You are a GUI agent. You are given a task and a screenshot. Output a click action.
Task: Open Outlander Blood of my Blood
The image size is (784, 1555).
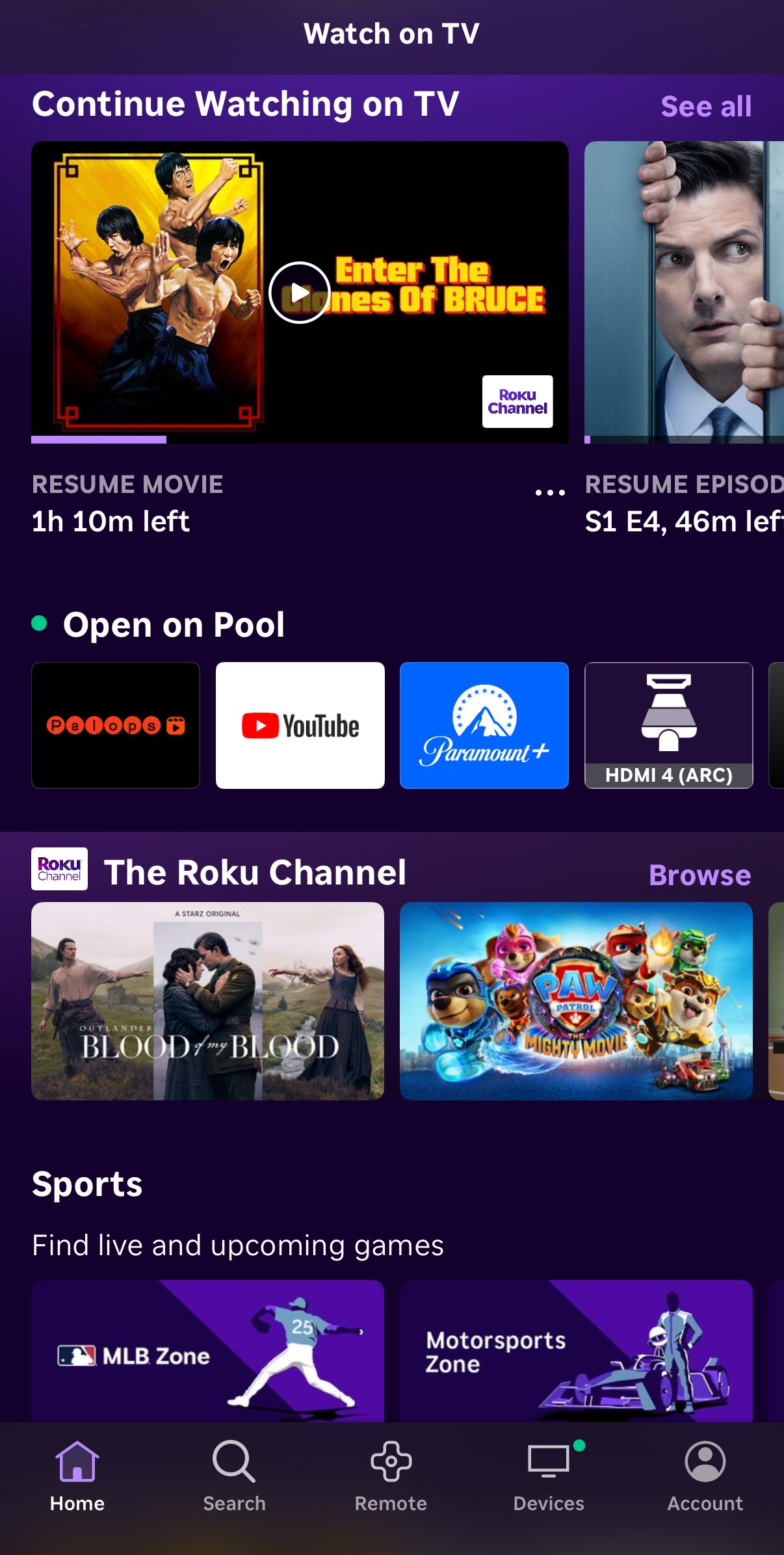click(x=207, y=1001)
